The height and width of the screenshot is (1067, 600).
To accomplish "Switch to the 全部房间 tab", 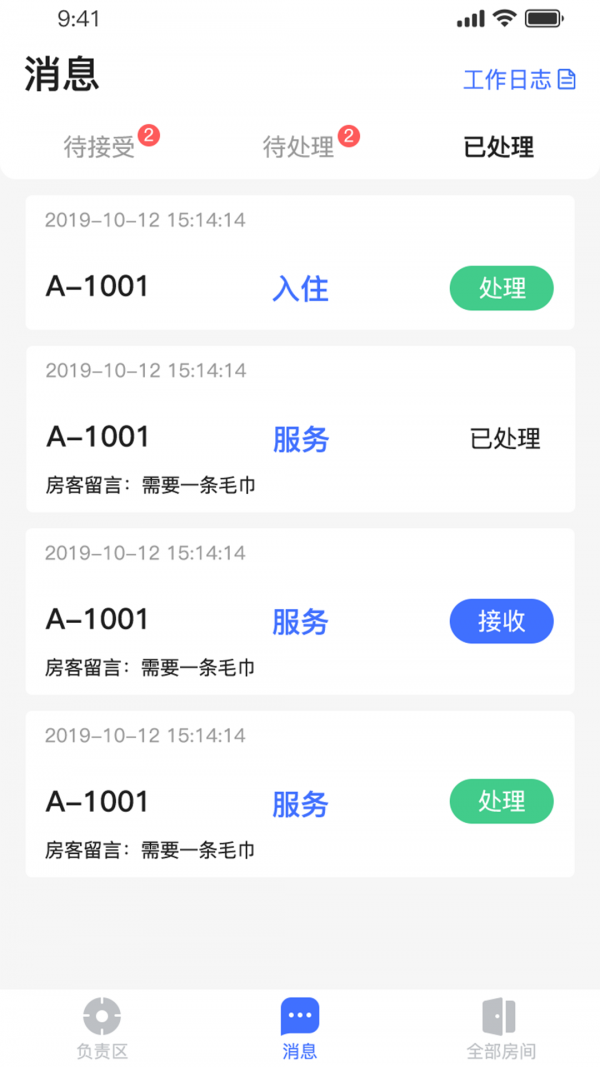I will pos(500,1027).
